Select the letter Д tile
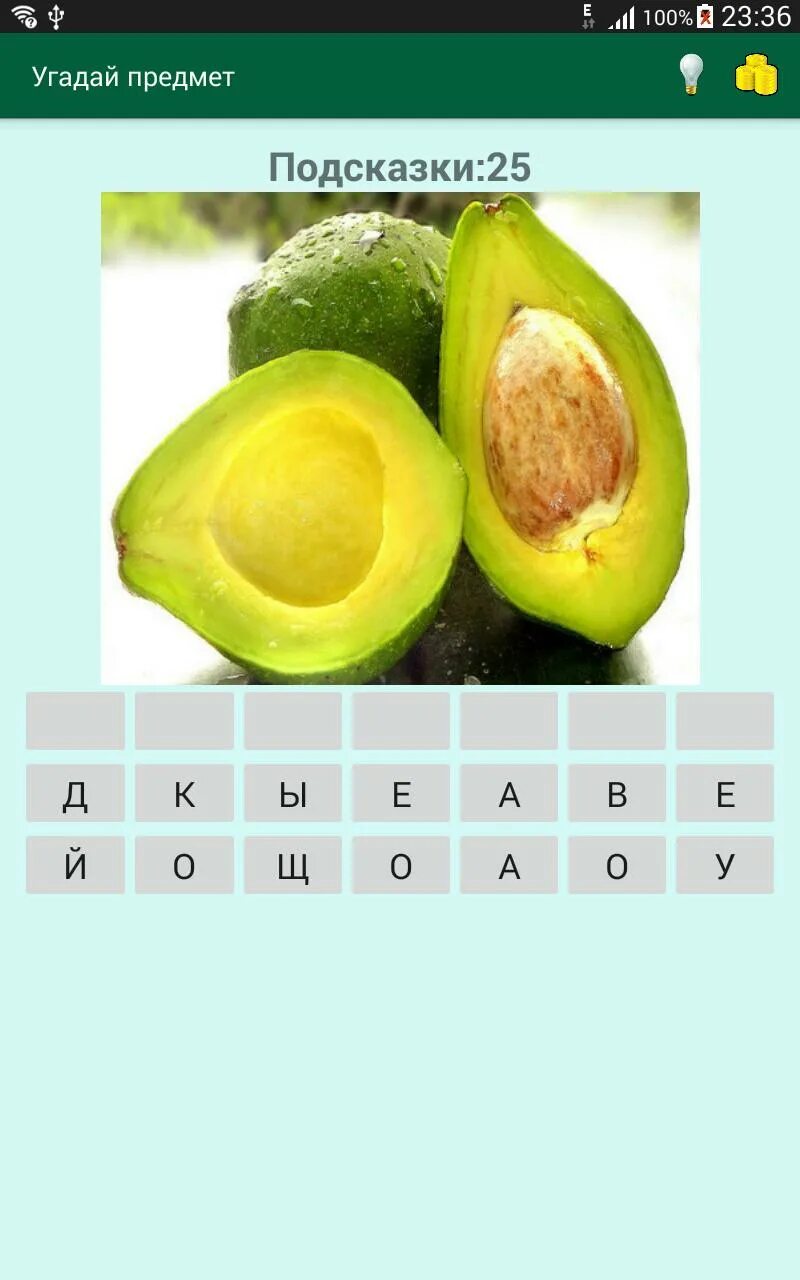This screenshot has width=800, height=1280. click(75, 794)
